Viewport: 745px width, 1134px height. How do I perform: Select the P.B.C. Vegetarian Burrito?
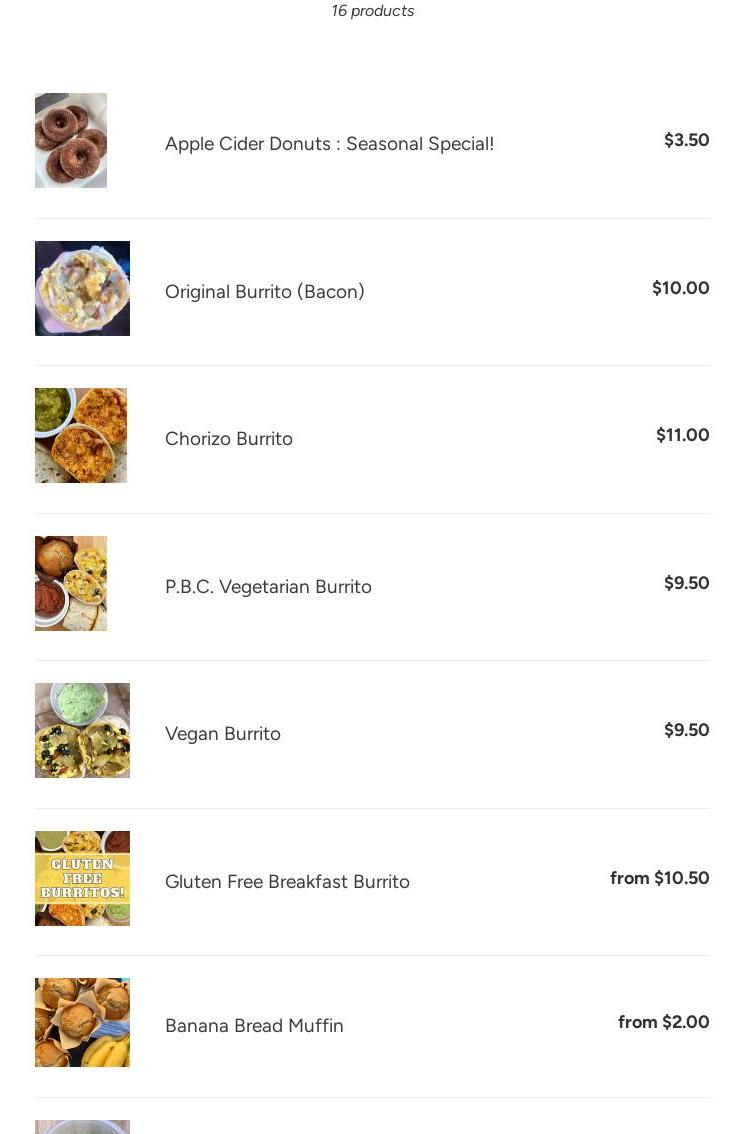pos(268,587)
